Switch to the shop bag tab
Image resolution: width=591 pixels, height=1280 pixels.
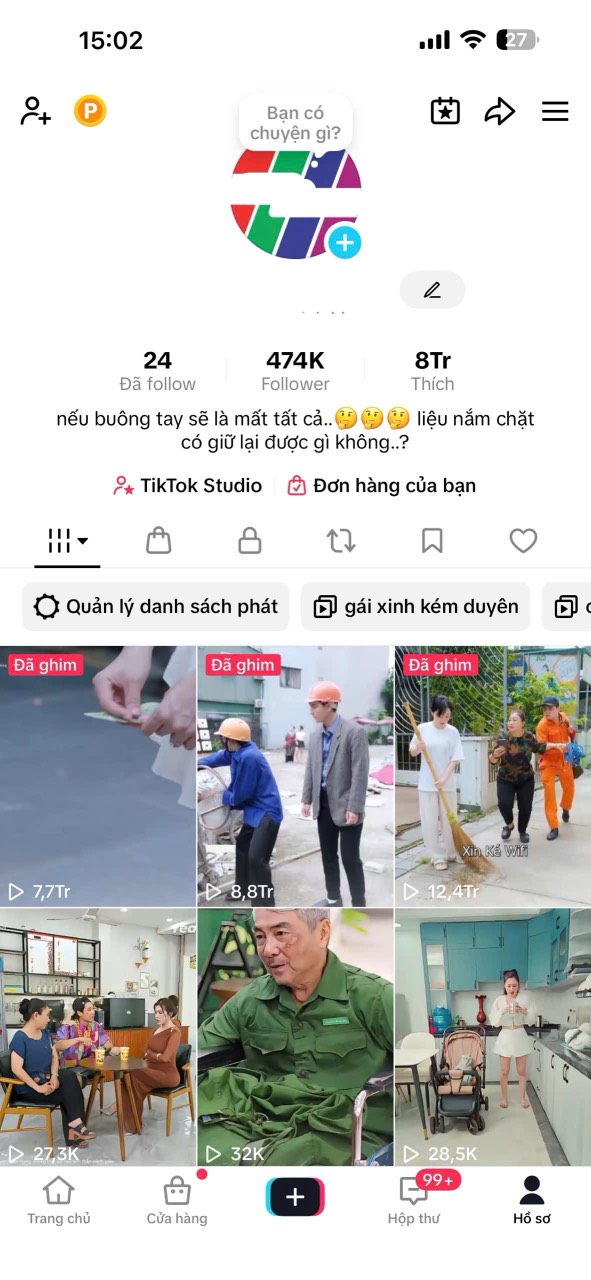point(158,541)
